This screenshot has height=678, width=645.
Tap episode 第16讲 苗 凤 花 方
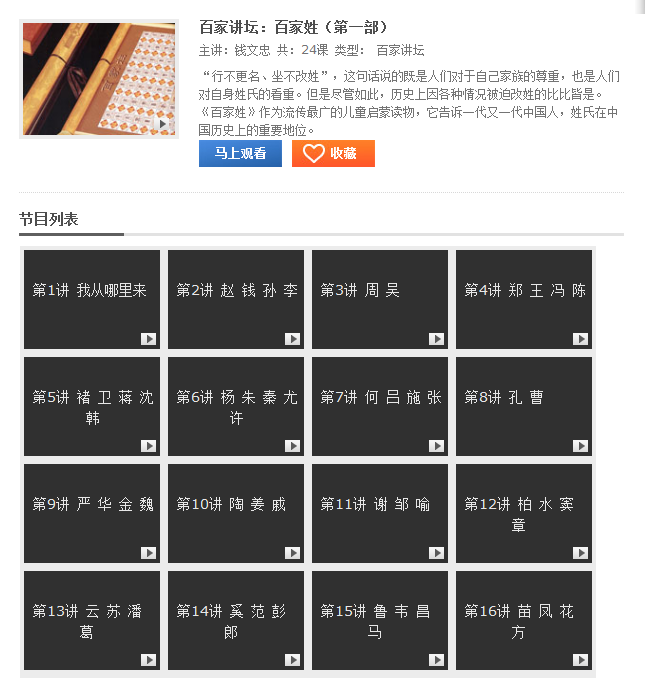click(x=524, y=620)
